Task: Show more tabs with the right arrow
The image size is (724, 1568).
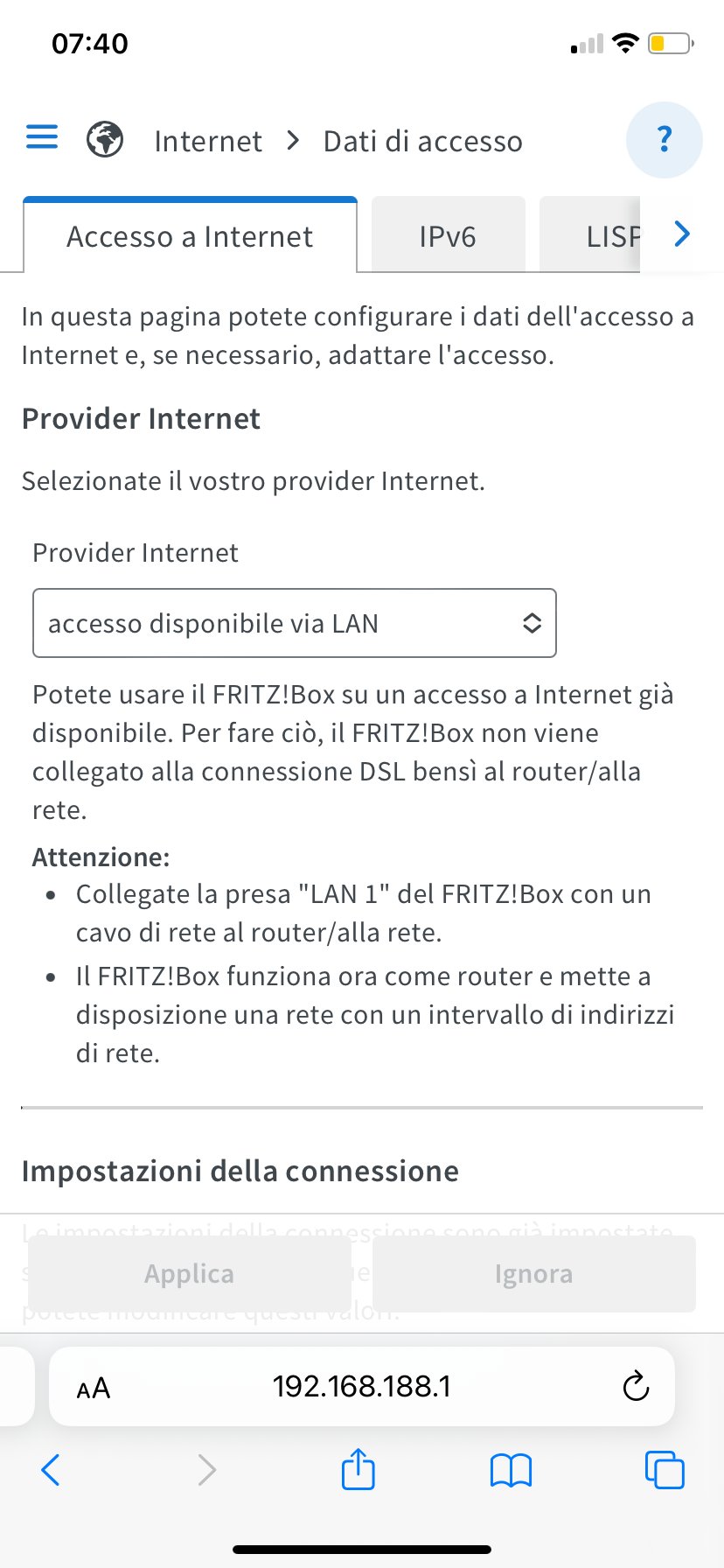Action: [x=682, y=234]
